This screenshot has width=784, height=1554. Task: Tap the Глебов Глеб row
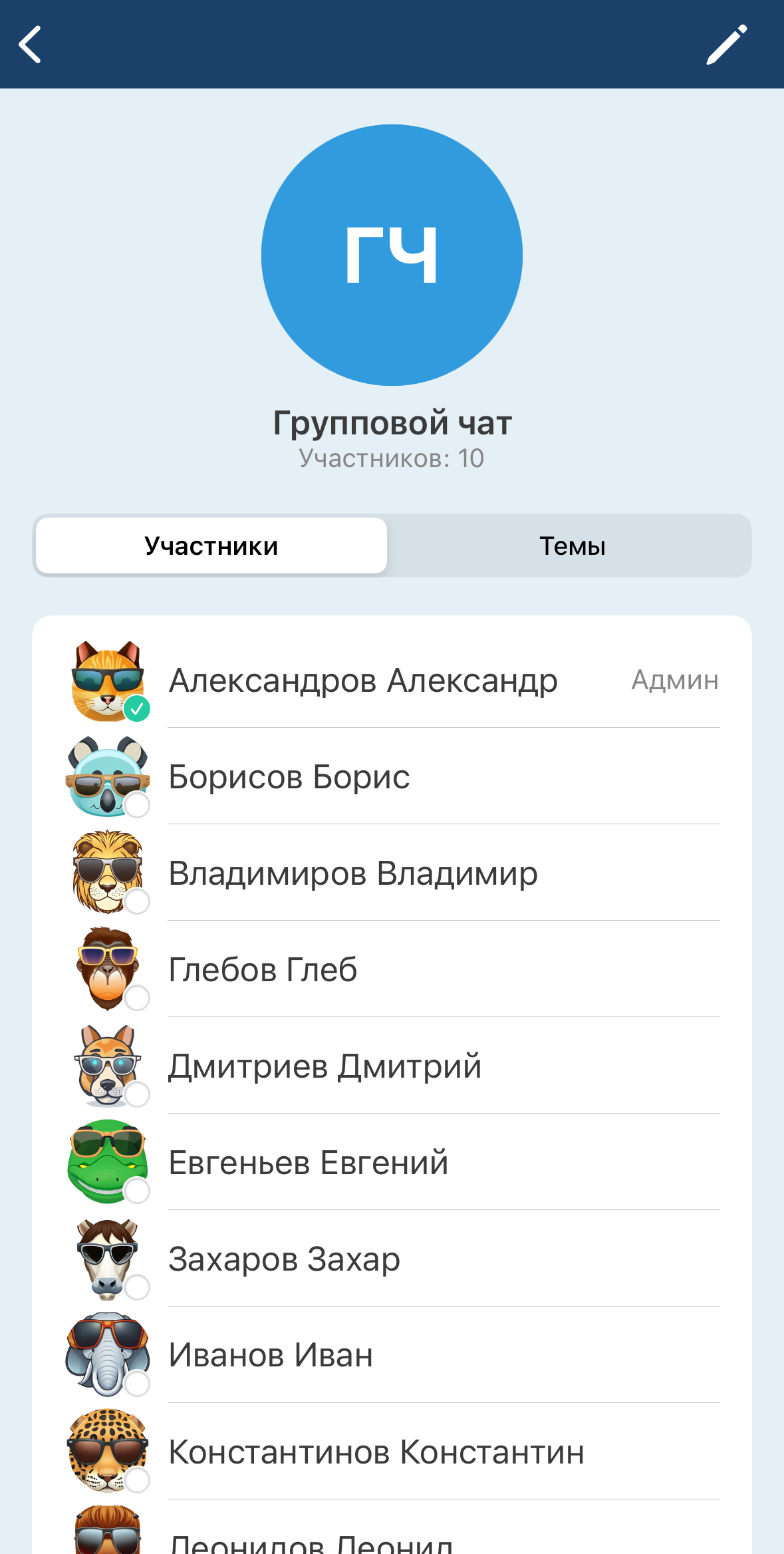click(x=263, y=970)
